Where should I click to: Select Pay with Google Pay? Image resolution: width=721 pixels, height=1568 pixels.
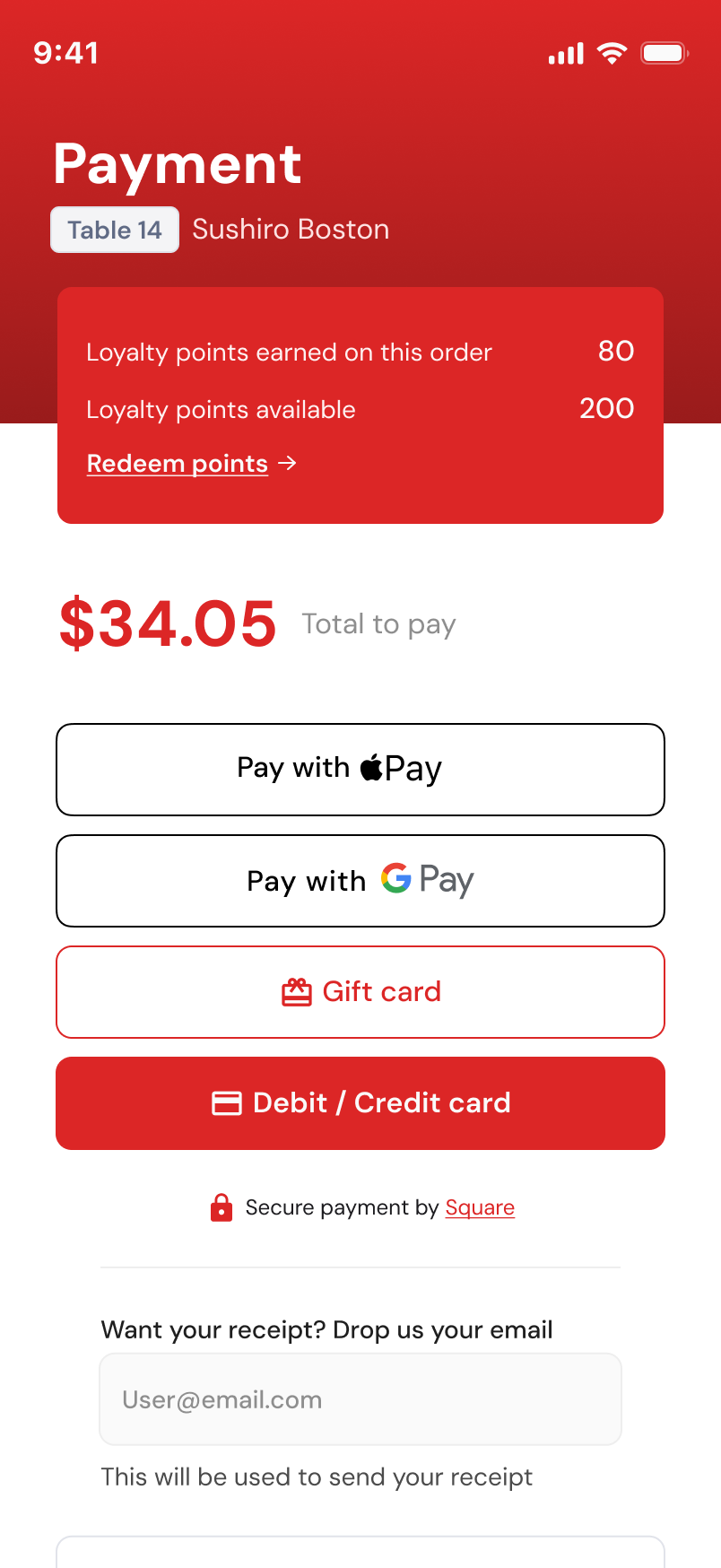point(360,880)
